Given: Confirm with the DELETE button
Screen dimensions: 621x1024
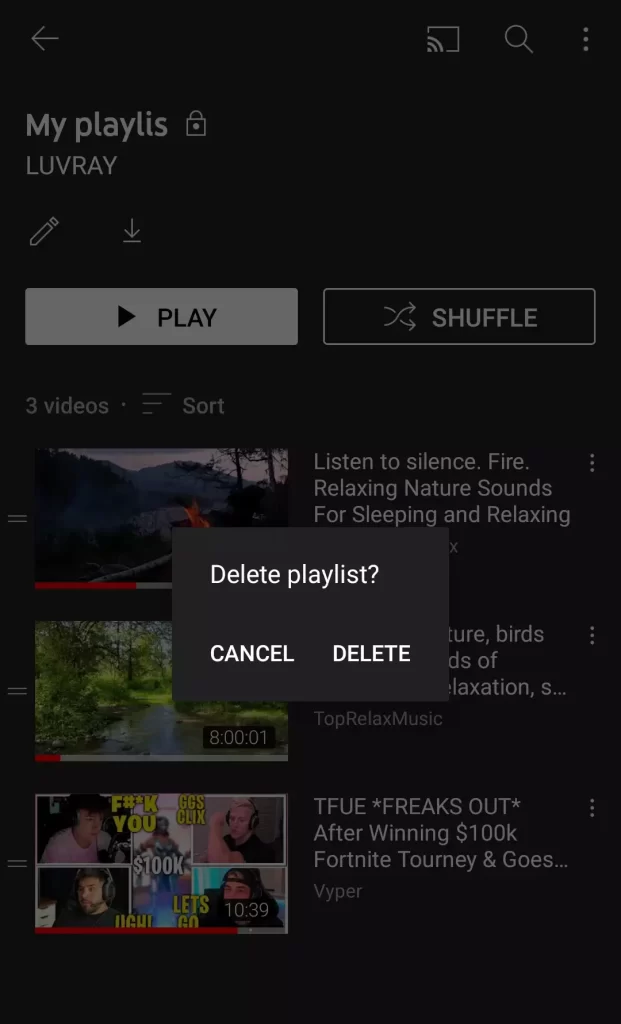Looking at the screenshot, I should (x=371, y=654).
